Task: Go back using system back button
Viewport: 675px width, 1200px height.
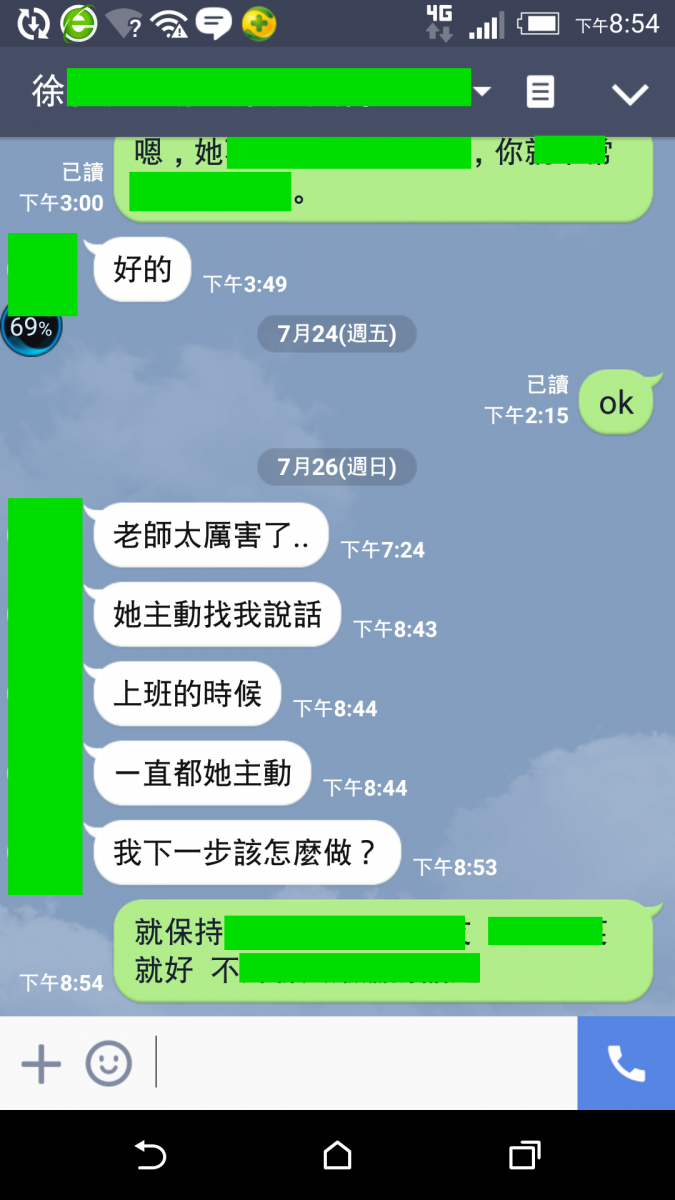Action: 150,1156
